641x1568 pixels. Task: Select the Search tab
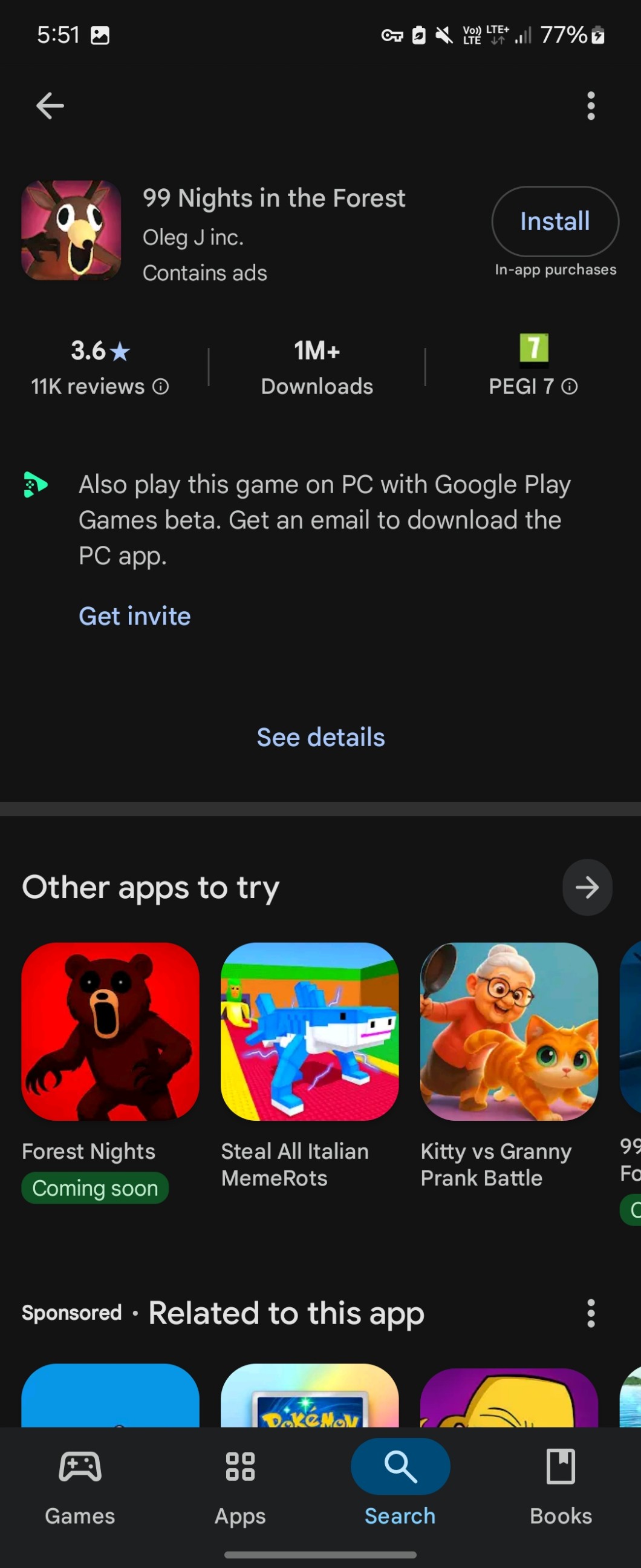[400, 1480]
